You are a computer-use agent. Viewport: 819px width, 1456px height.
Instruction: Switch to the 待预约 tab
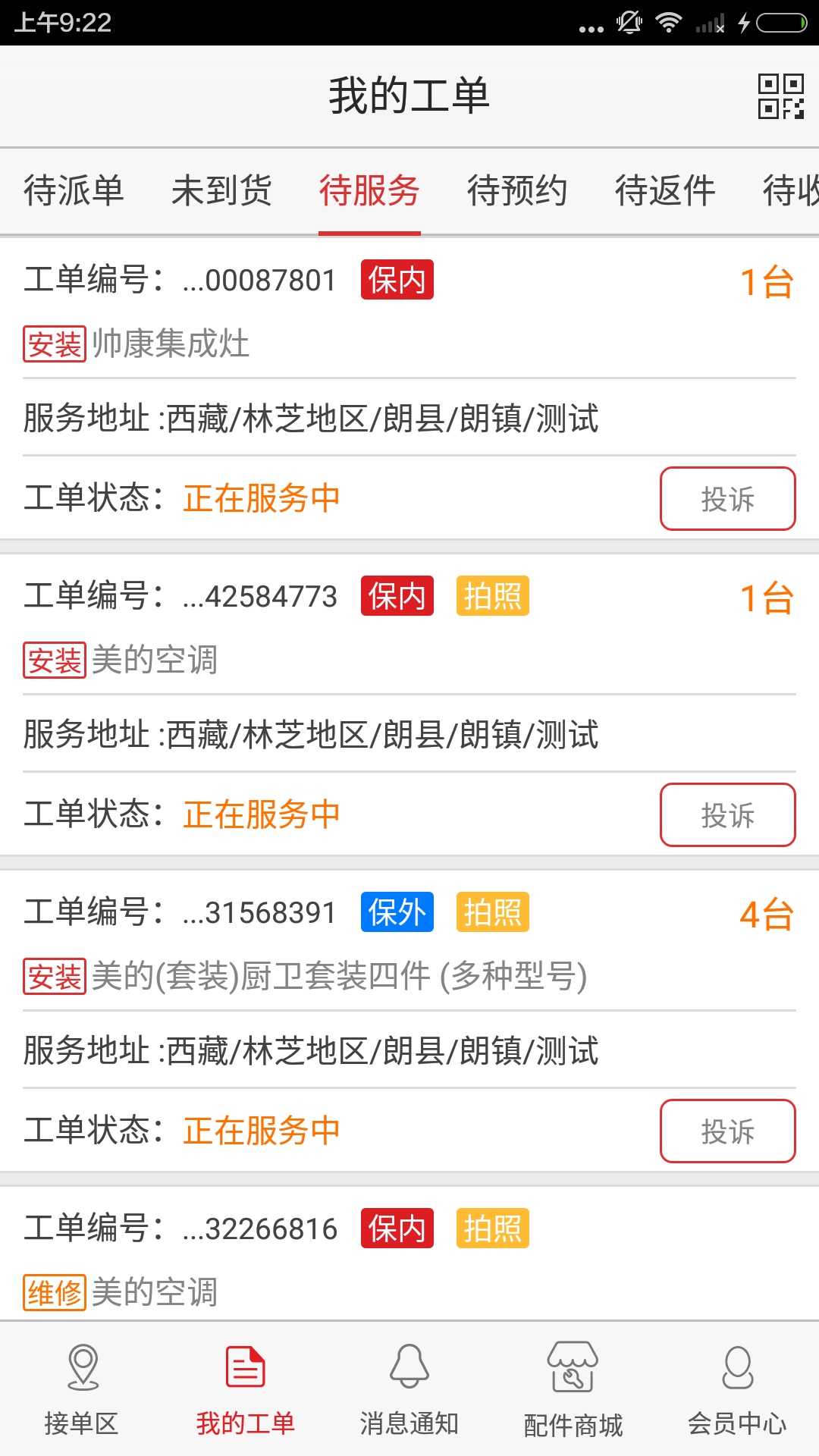(517, 192)
